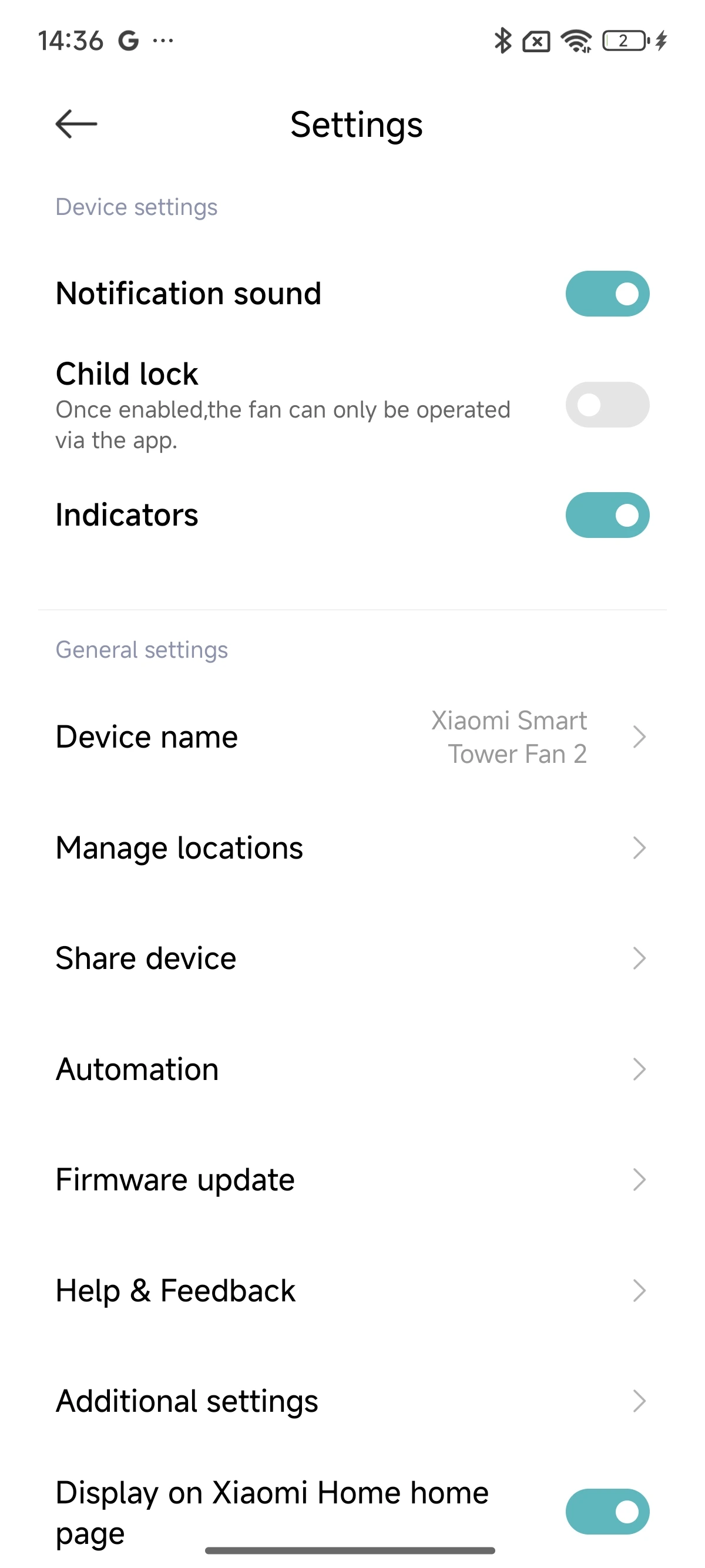
Task: Open Device name setting
Action: pos(352,737)
